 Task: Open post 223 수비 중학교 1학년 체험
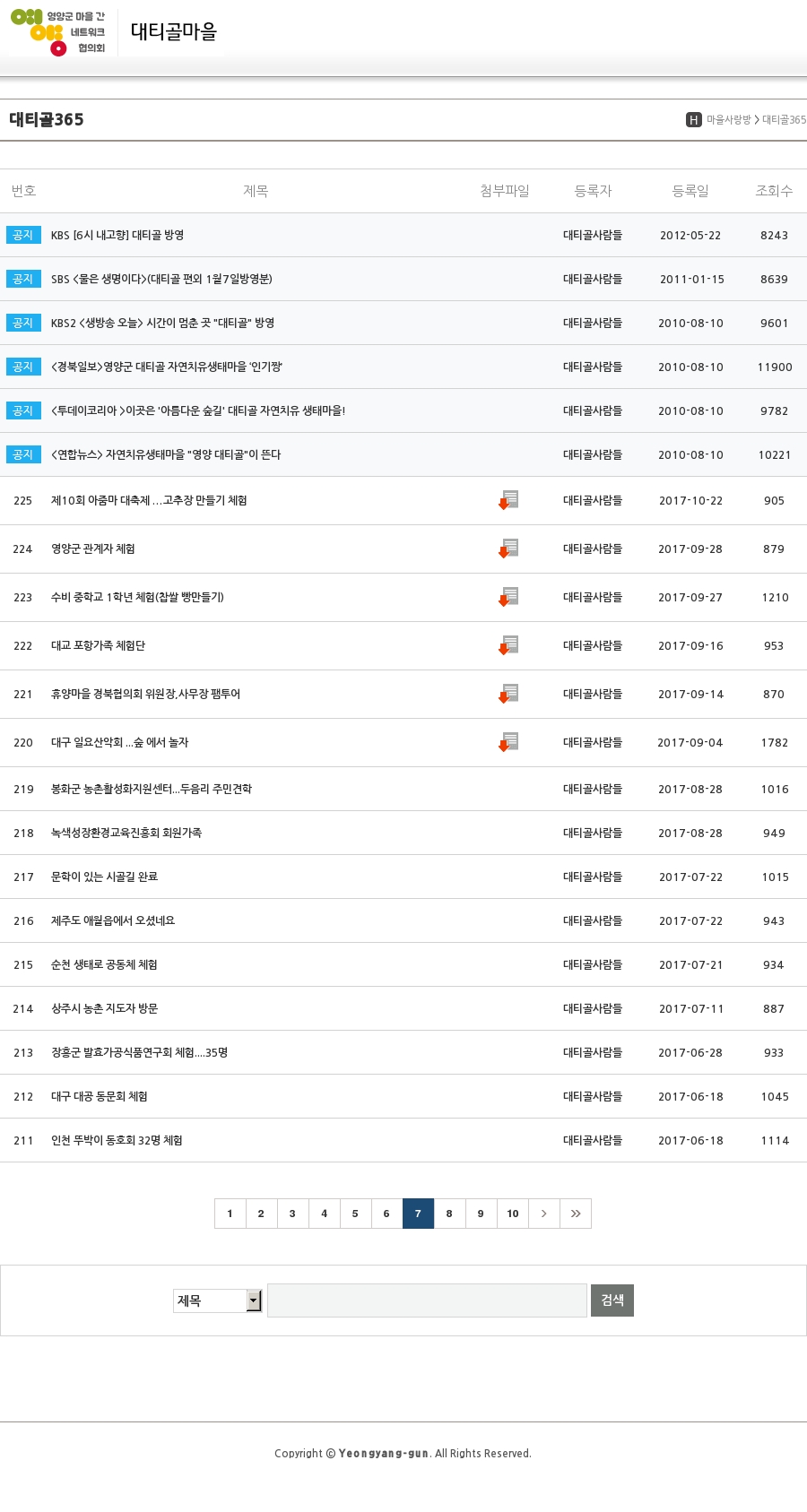click(137, 597)
